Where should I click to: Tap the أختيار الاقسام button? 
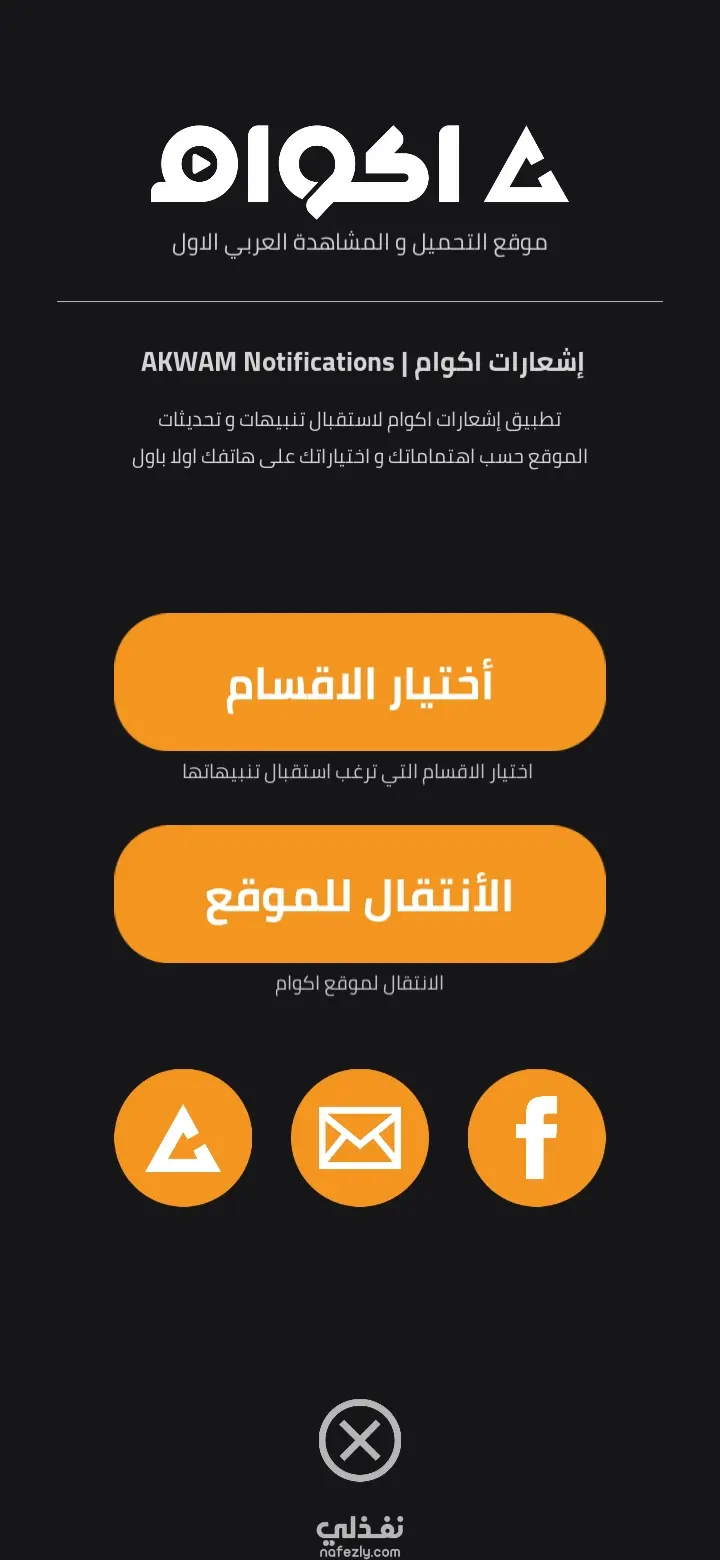pyautogui.click(x=360, y=682)
